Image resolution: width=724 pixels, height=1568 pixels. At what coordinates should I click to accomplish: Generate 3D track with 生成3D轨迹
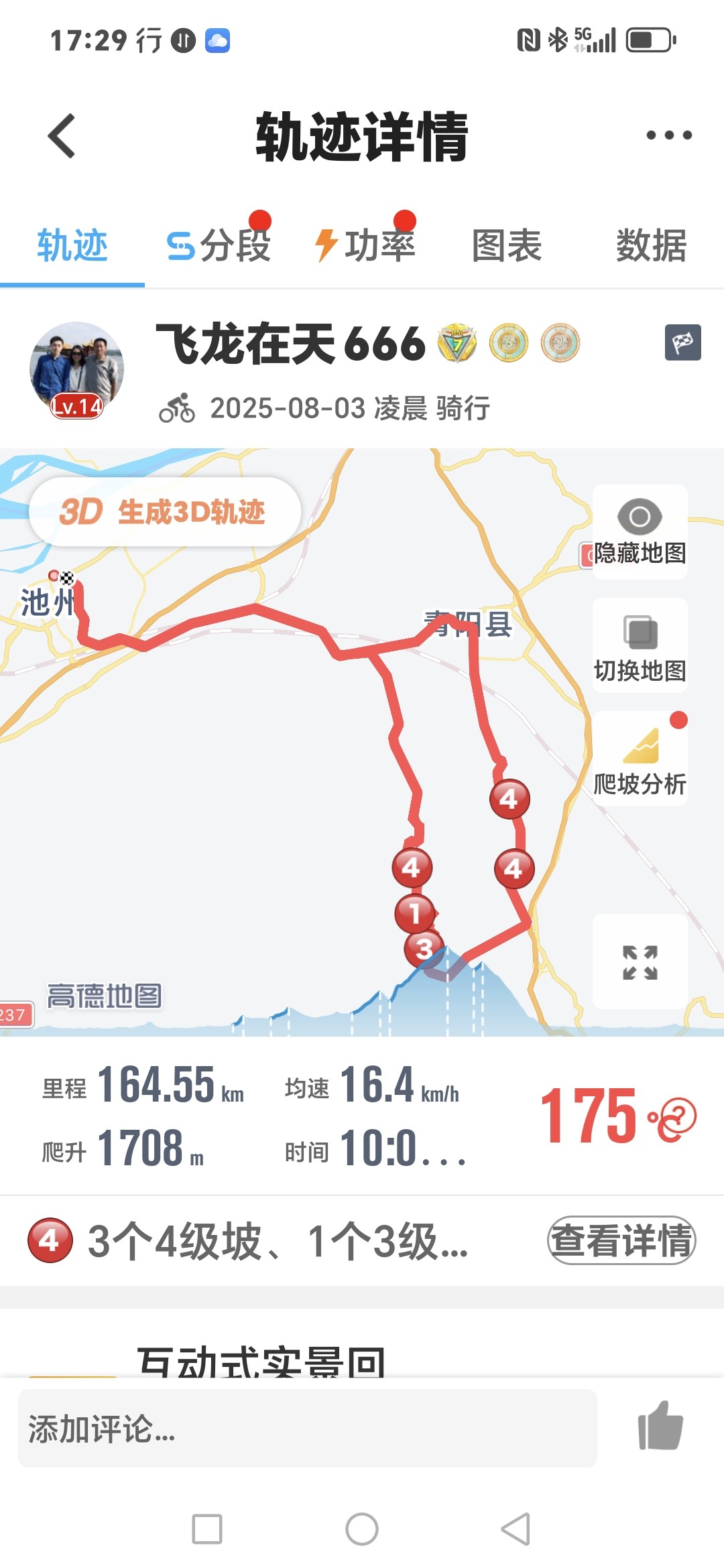pyautogui.click(x=164, y=512)
